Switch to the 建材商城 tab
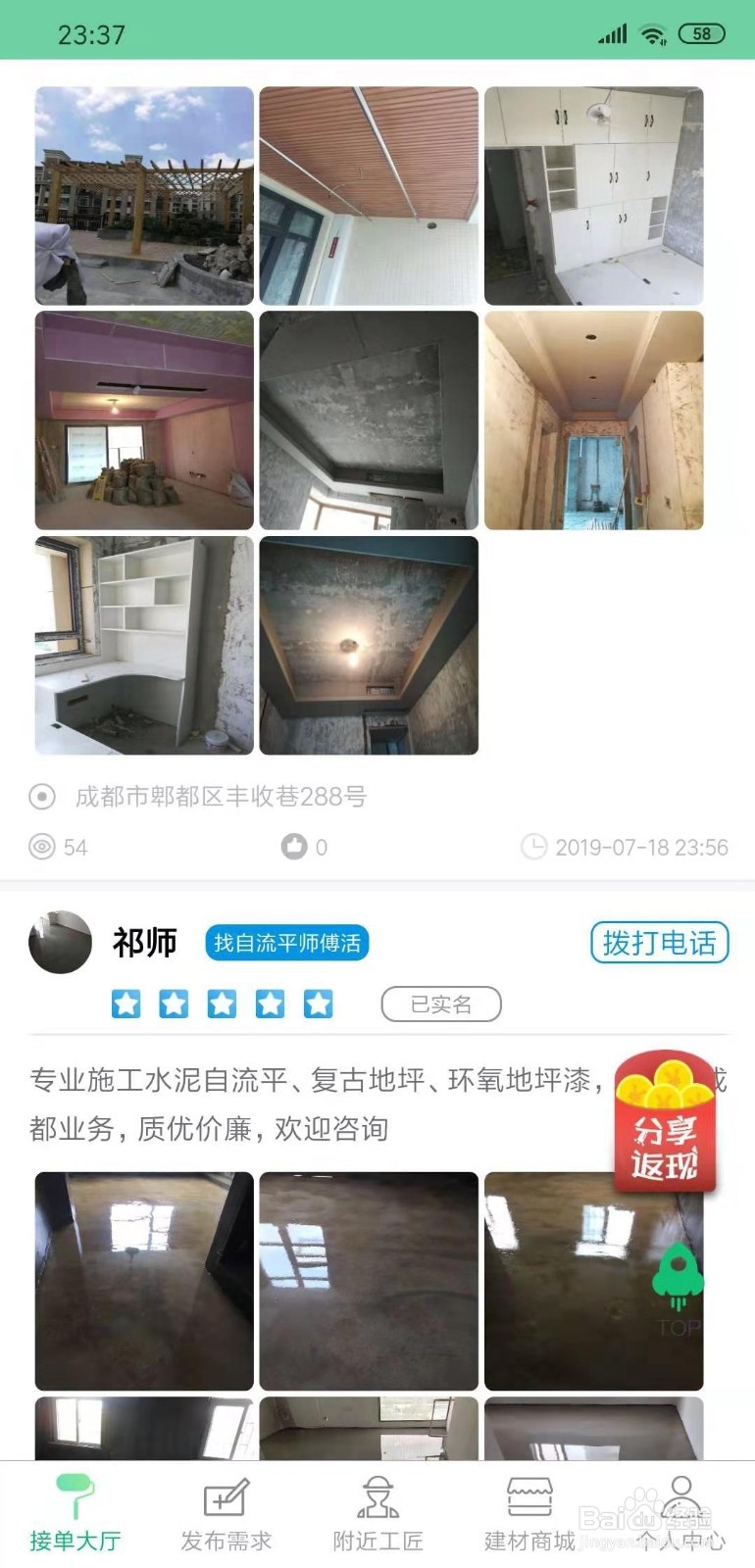The width and height of the screenshot is (755, 1568). (x=528, y=1514)
